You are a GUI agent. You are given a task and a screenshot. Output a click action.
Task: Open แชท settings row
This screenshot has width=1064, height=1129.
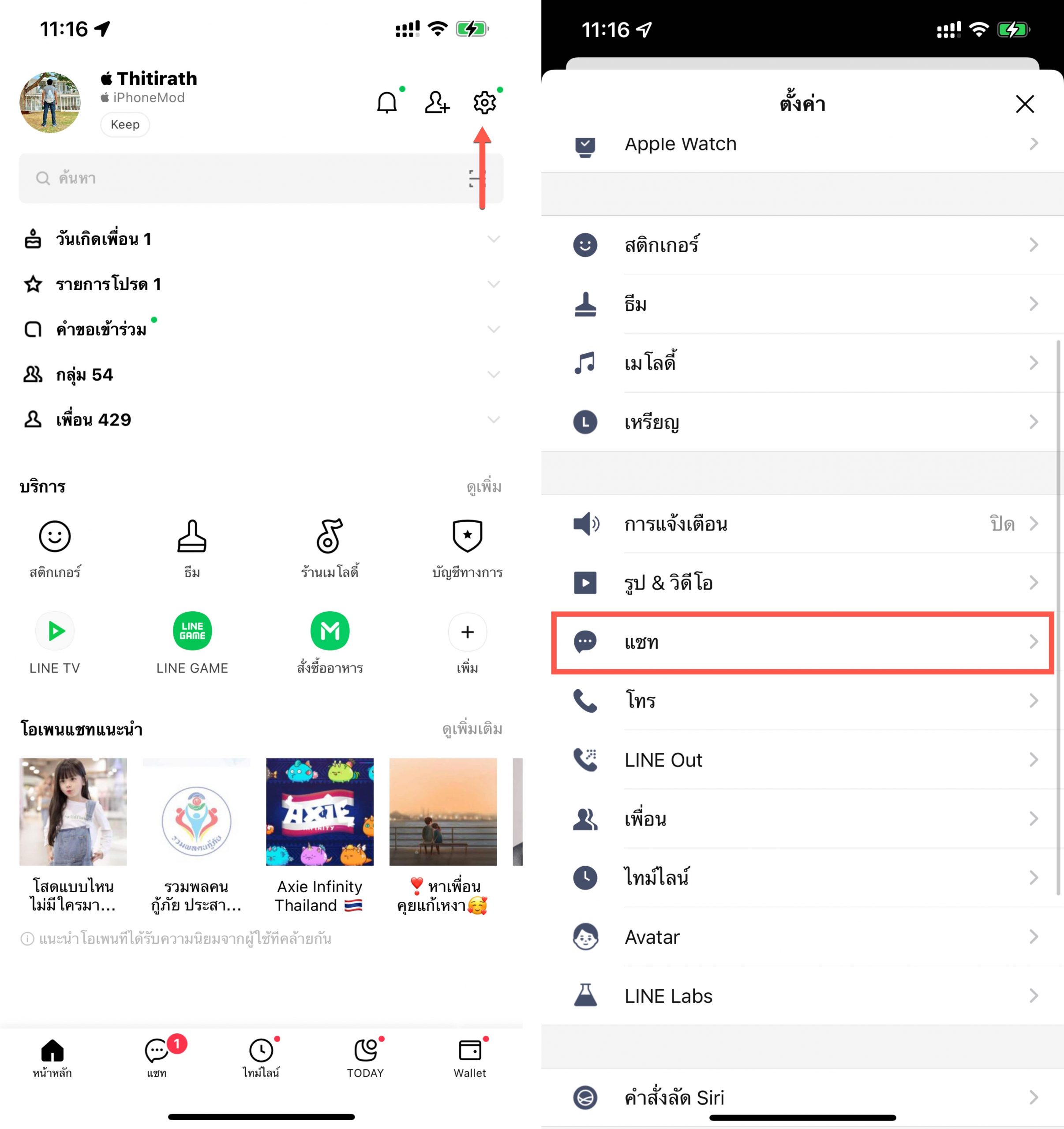[802, 642]
